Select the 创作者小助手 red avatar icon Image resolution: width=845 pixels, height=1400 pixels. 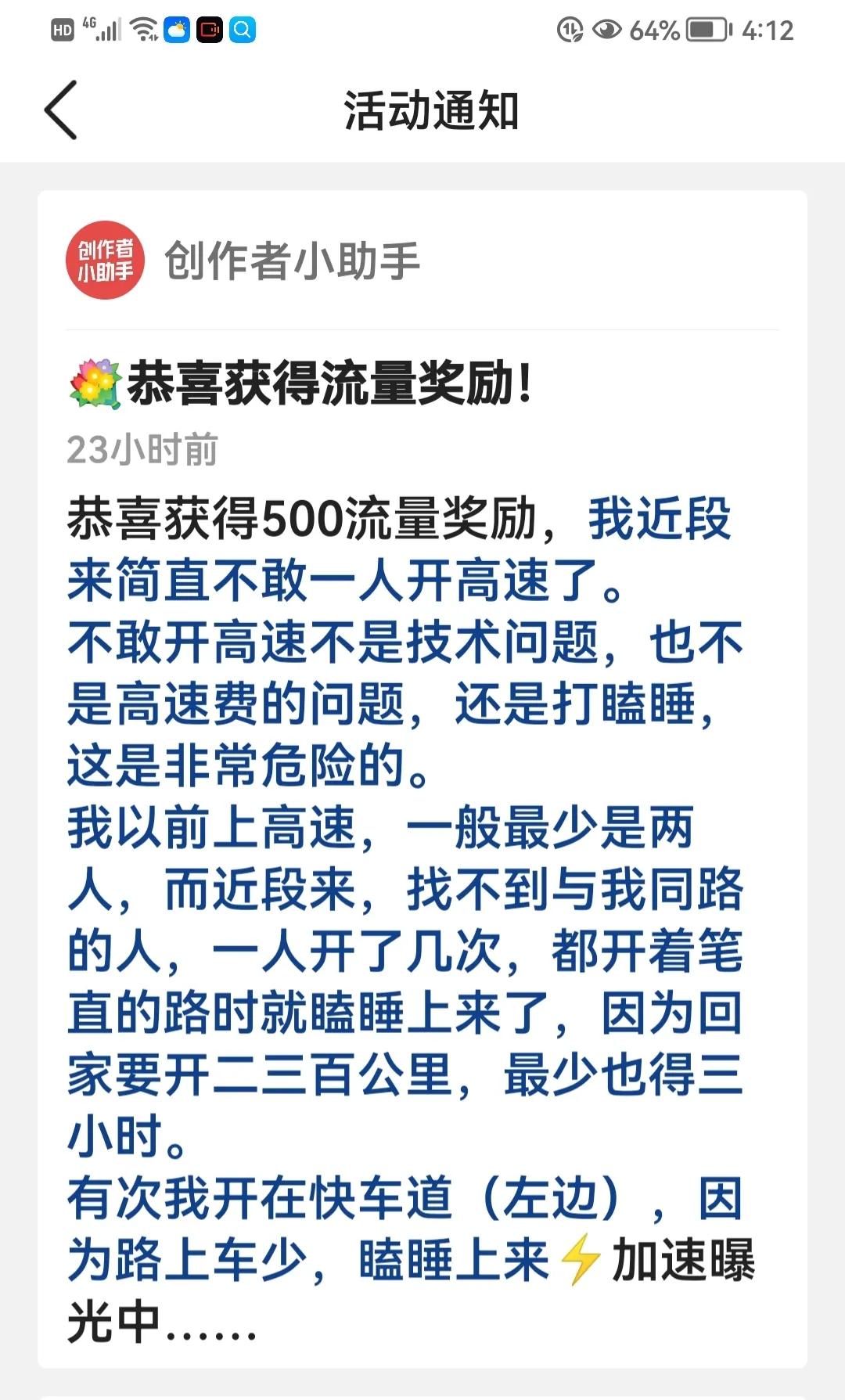[x=108, y=262]
